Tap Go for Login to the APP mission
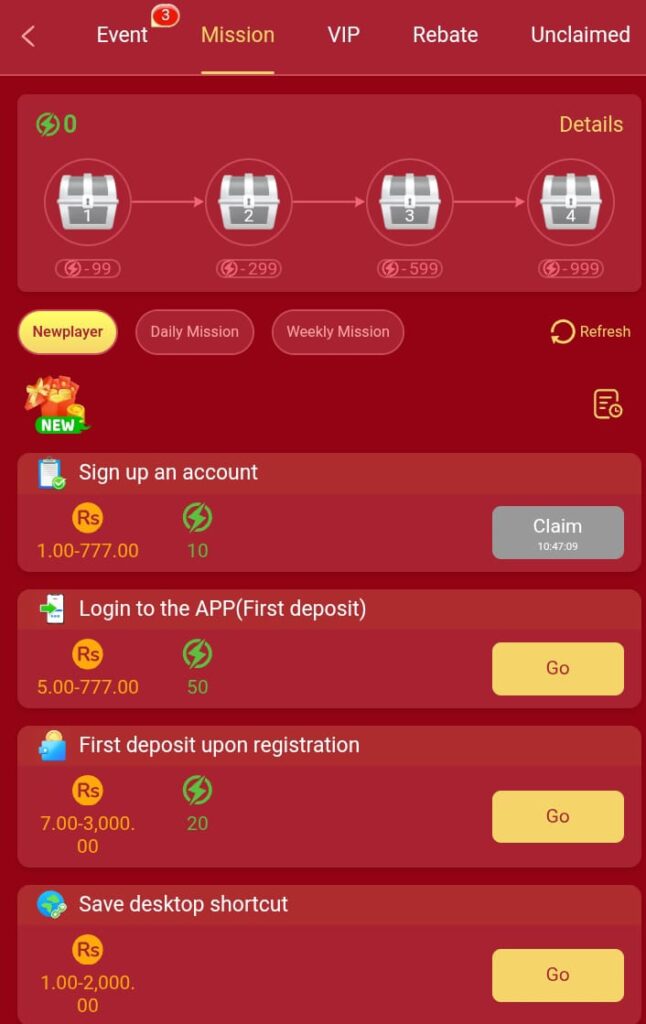The height and width of the screenshot is (1024, 646). 557,668
